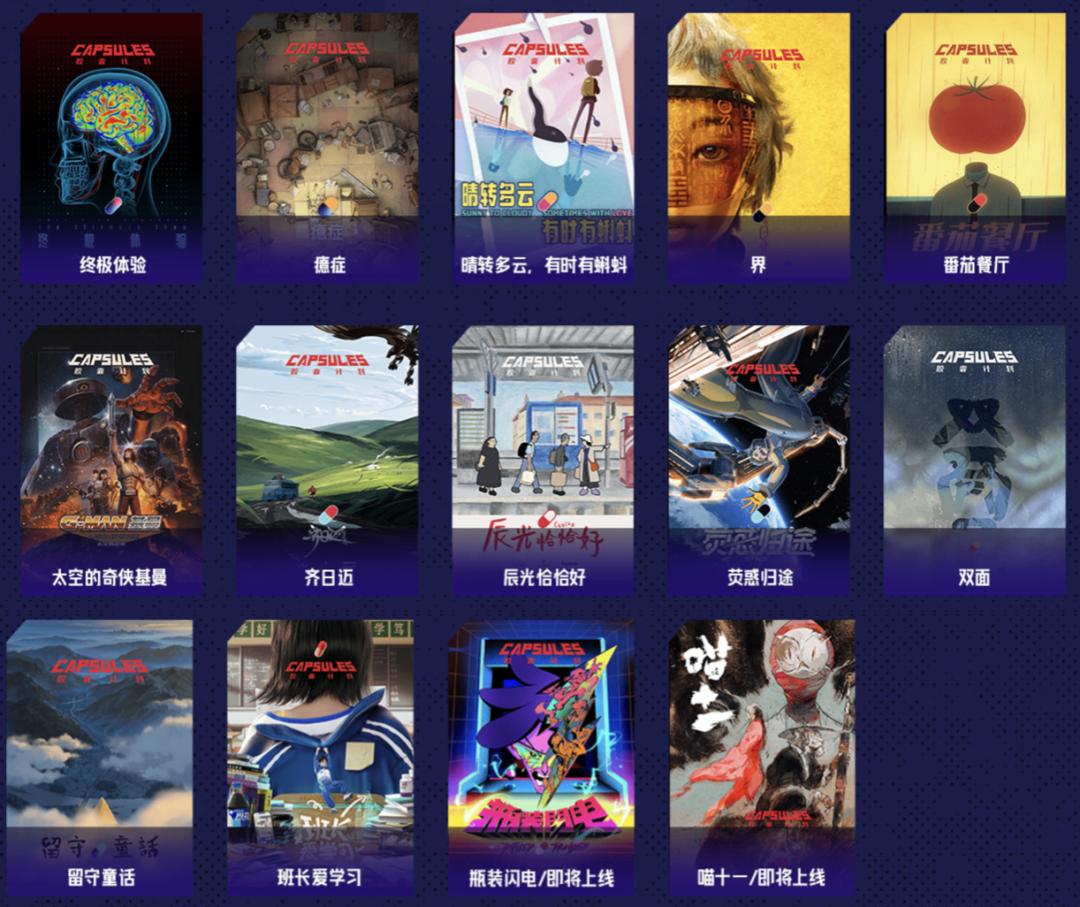Image resolution: width=1080 pixels, height=907 pixels.
Task: Select 晴转多云，有时有蝌蚪 card
Action: pyautogui.click(x=543, y=148)
